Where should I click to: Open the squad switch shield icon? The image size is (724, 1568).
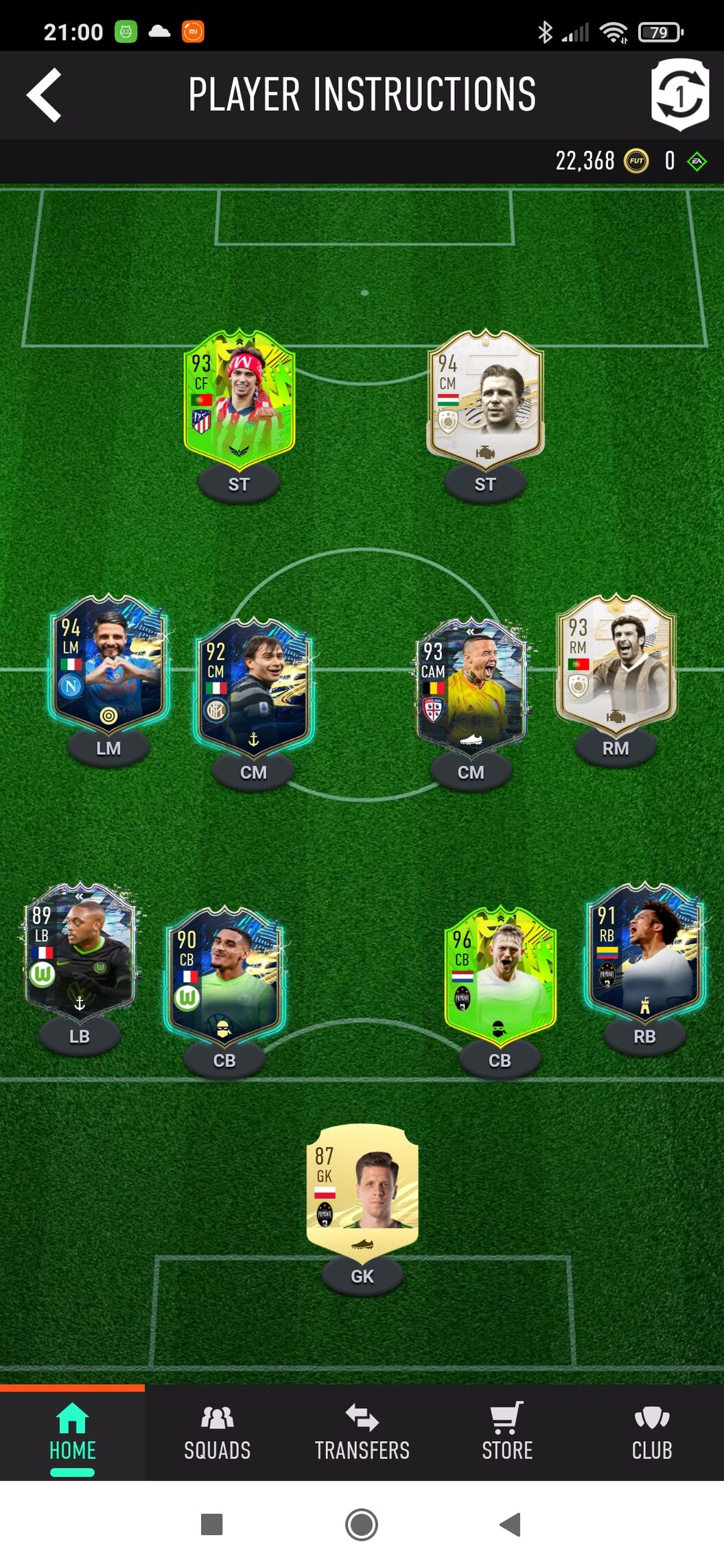coord(679,95)
